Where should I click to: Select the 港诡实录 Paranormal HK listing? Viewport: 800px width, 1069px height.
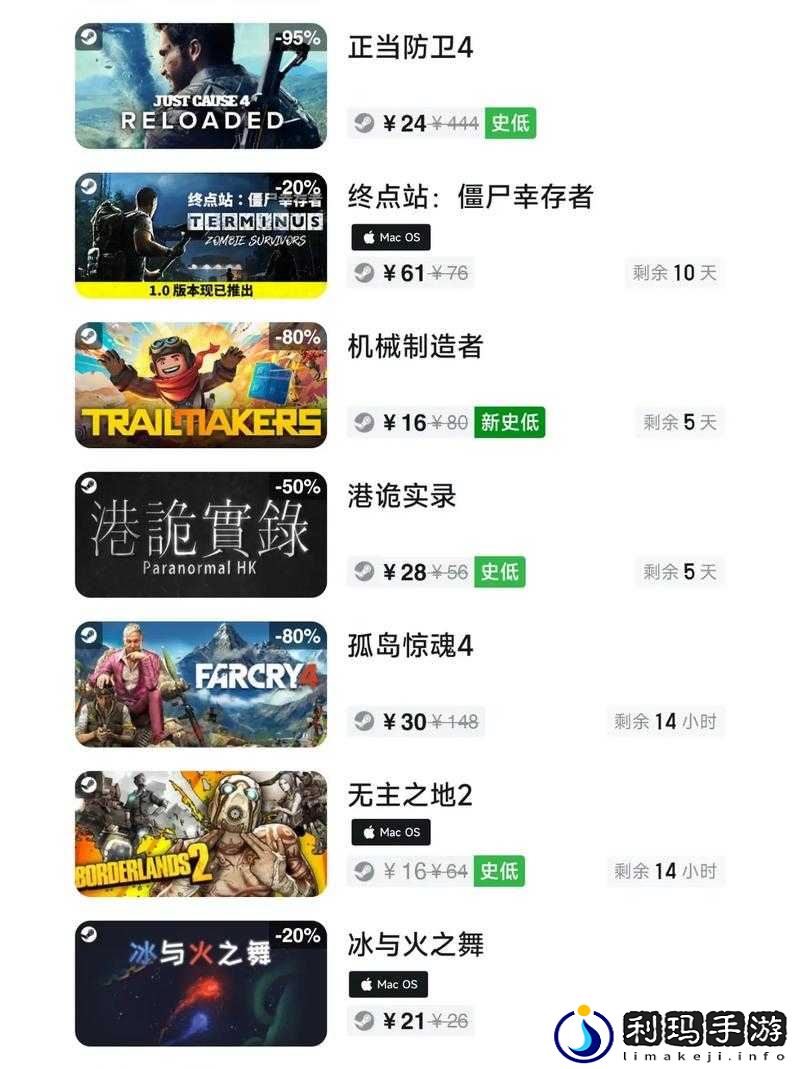402,497
